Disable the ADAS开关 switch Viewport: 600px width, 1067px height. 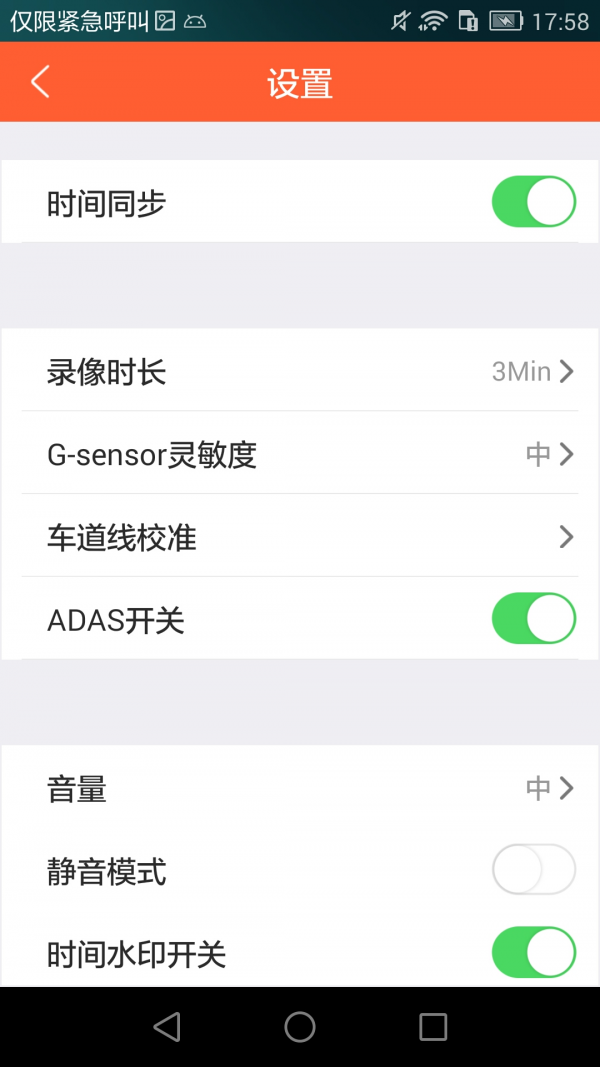(x=534, y=618)
